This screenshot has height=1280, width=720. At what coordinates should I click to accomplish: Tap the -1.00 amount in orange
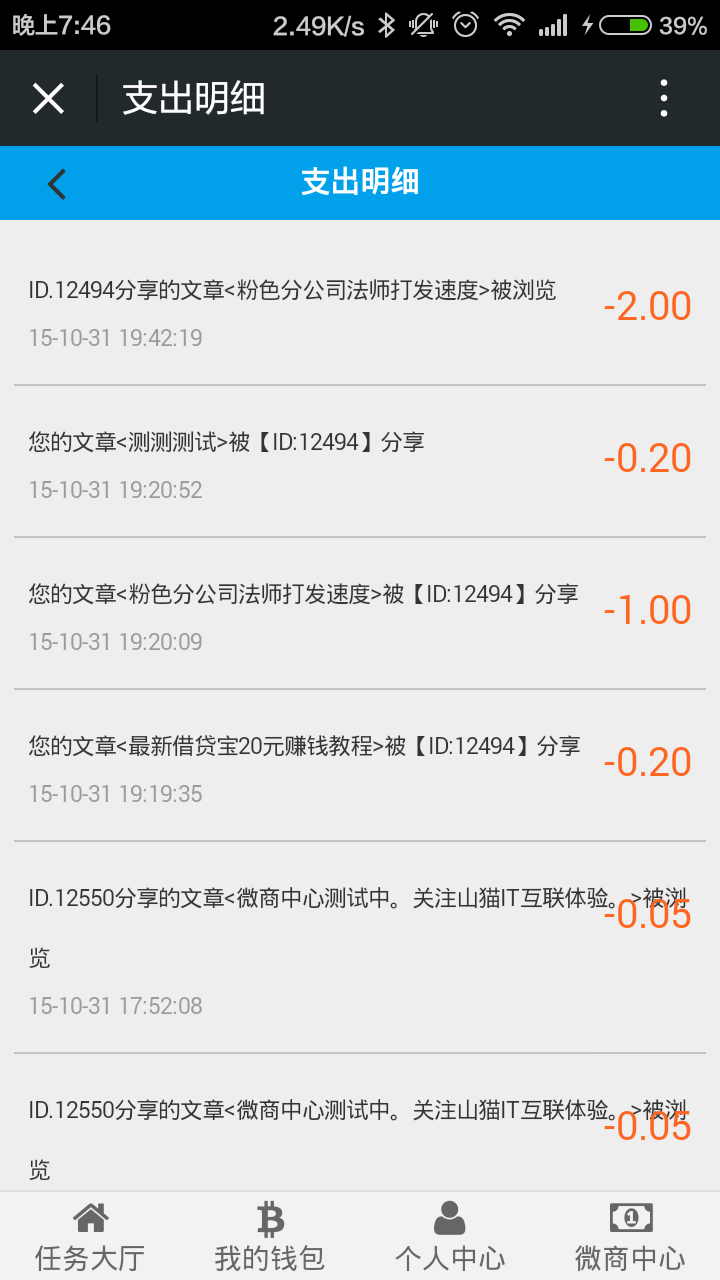click(646, 609)
